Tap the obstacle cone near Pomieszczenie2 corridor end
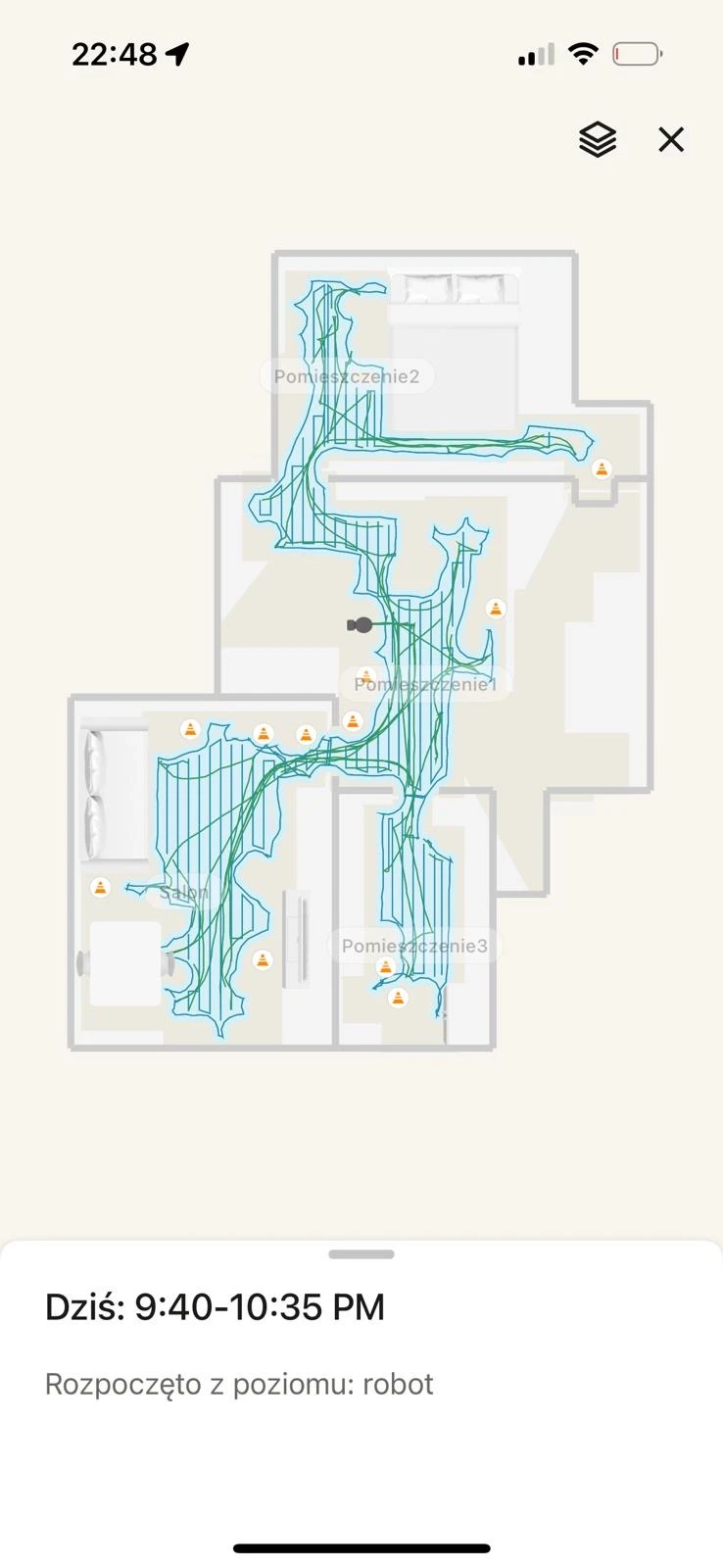This screenshot has height=1568, width=723. 602,469
